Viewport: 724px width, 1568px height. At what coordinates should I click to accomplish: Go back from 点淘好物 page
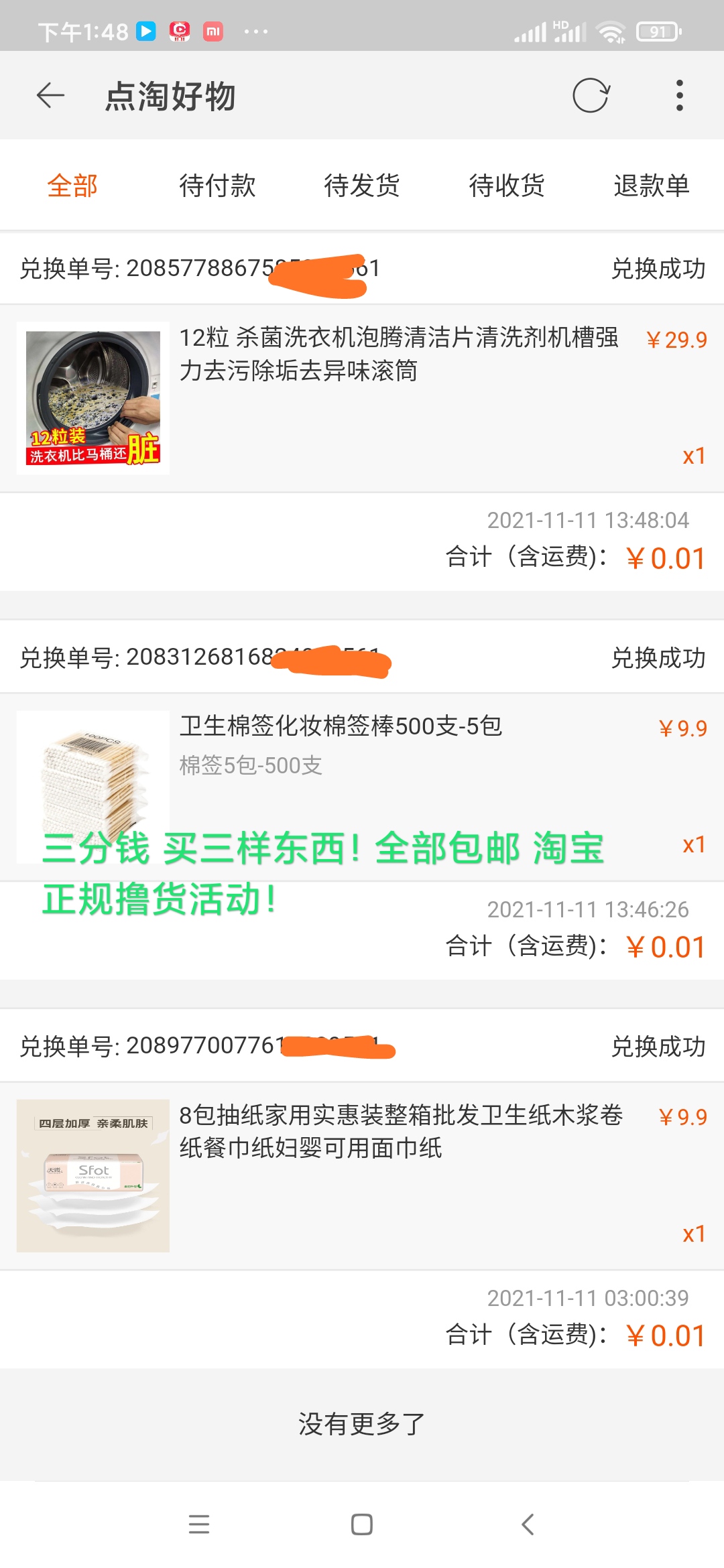coord(50,96)
